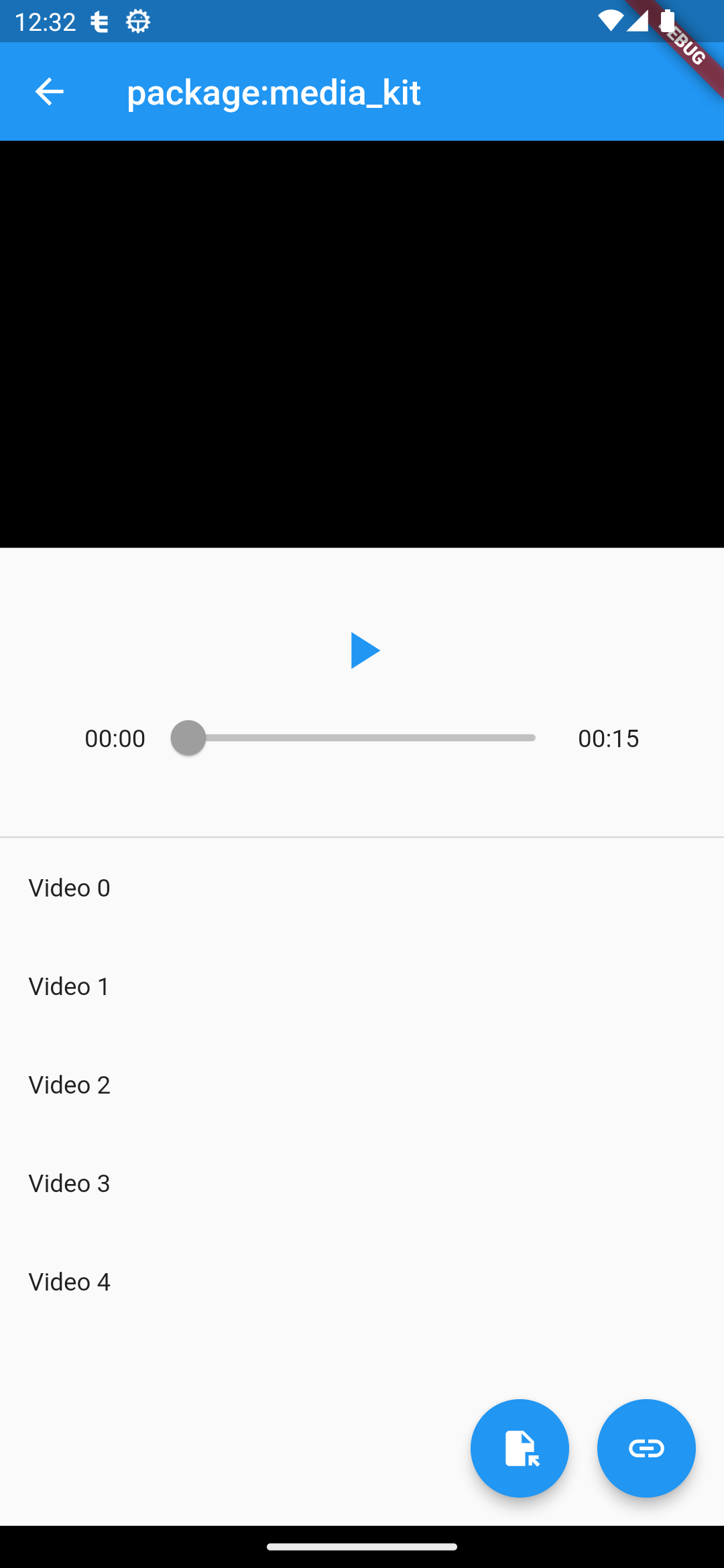Tap the battery icon in the status bar
The image size is (724, 1568).
coord(668,21)
